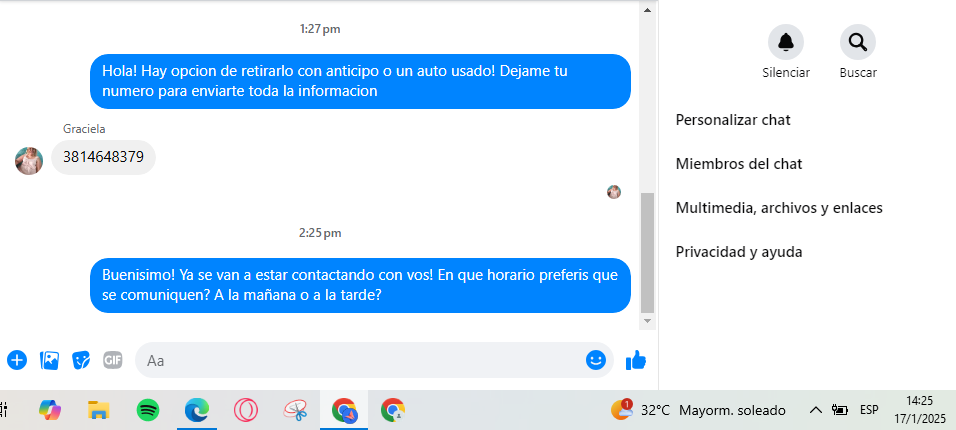Image resolution: width=956 pixels, height=430 pixels.
Task: Expand Privacidad y ayuda section
Action: tap(739, 252)
